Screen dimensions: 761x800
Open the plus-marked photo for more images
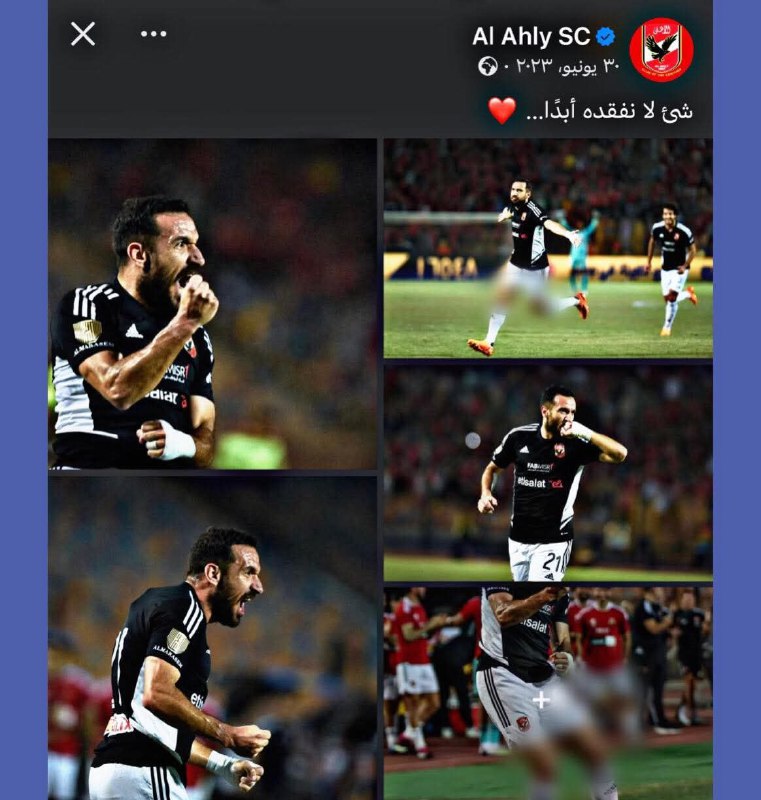click(548, 692)
